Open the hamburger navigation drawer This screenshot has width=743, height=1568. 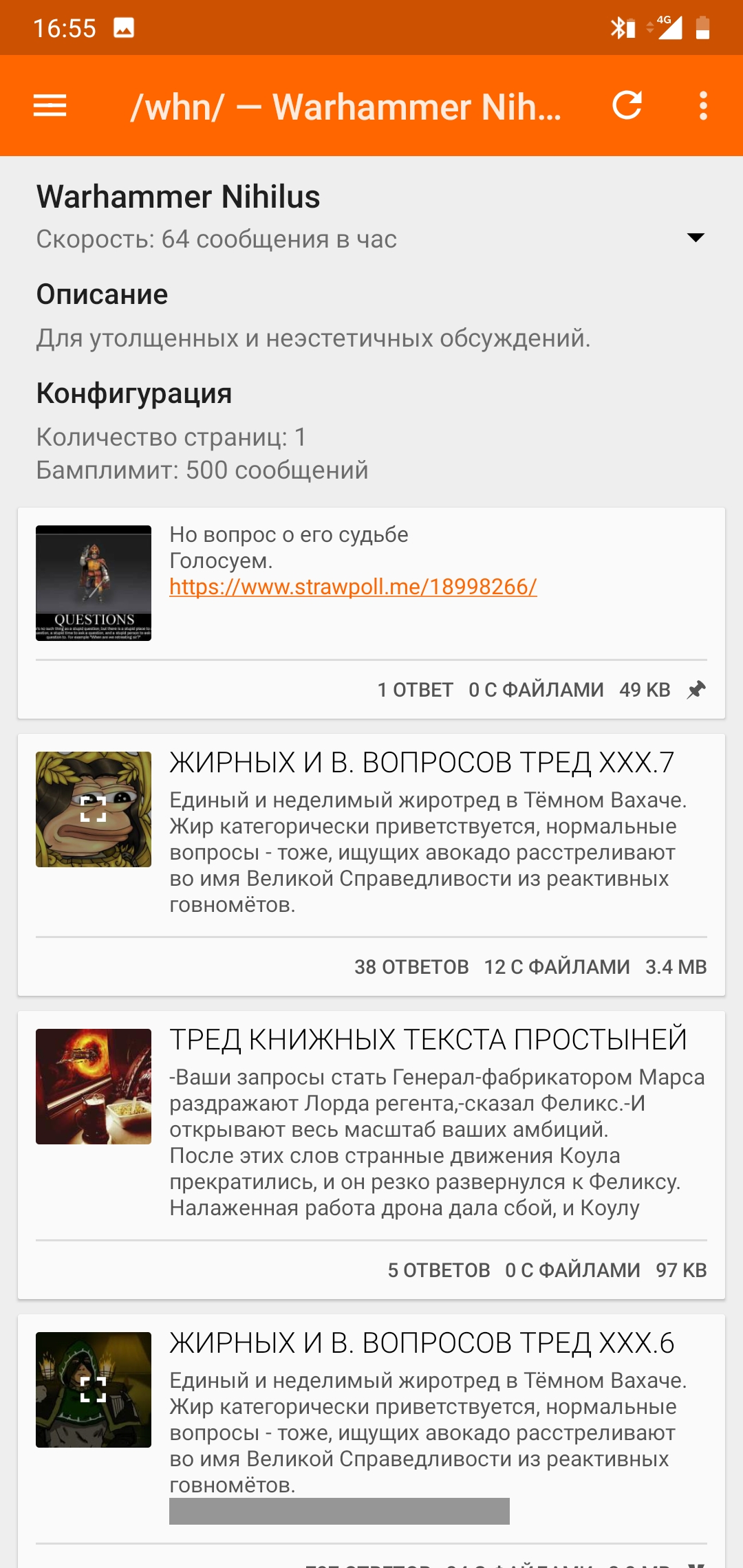50,106
